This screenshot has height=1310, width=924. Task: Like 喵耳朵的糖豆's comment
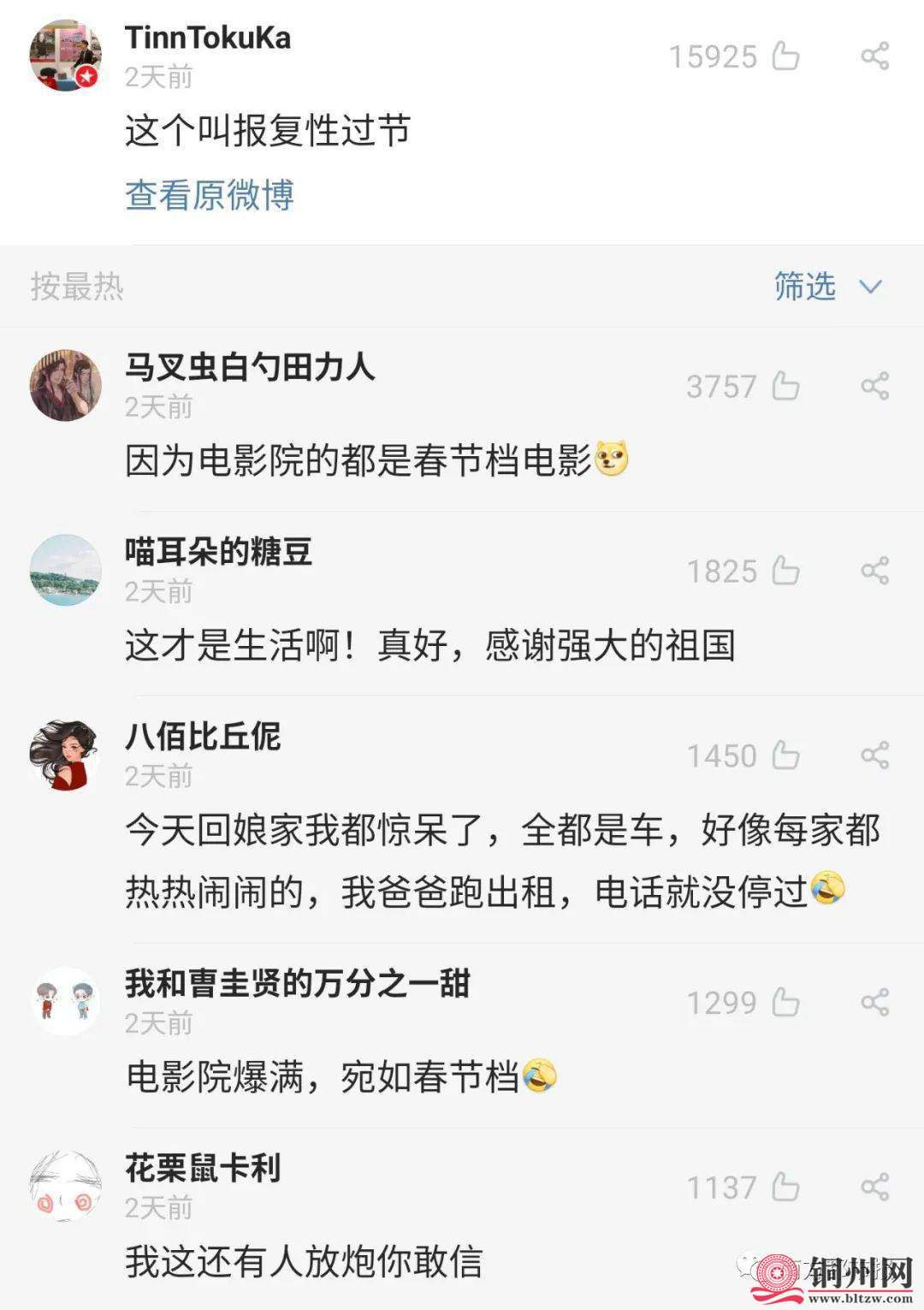(785, 571)
